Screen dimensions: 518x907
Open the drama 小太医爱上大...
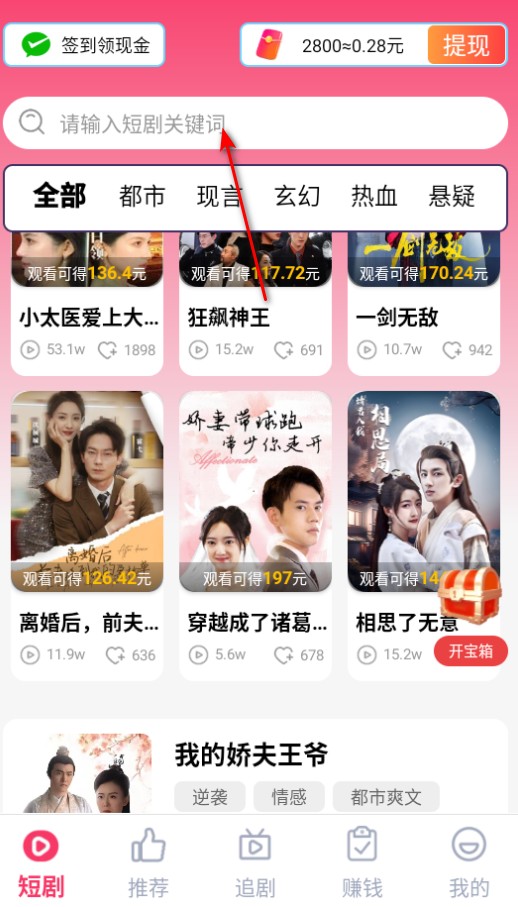point(87,303)
